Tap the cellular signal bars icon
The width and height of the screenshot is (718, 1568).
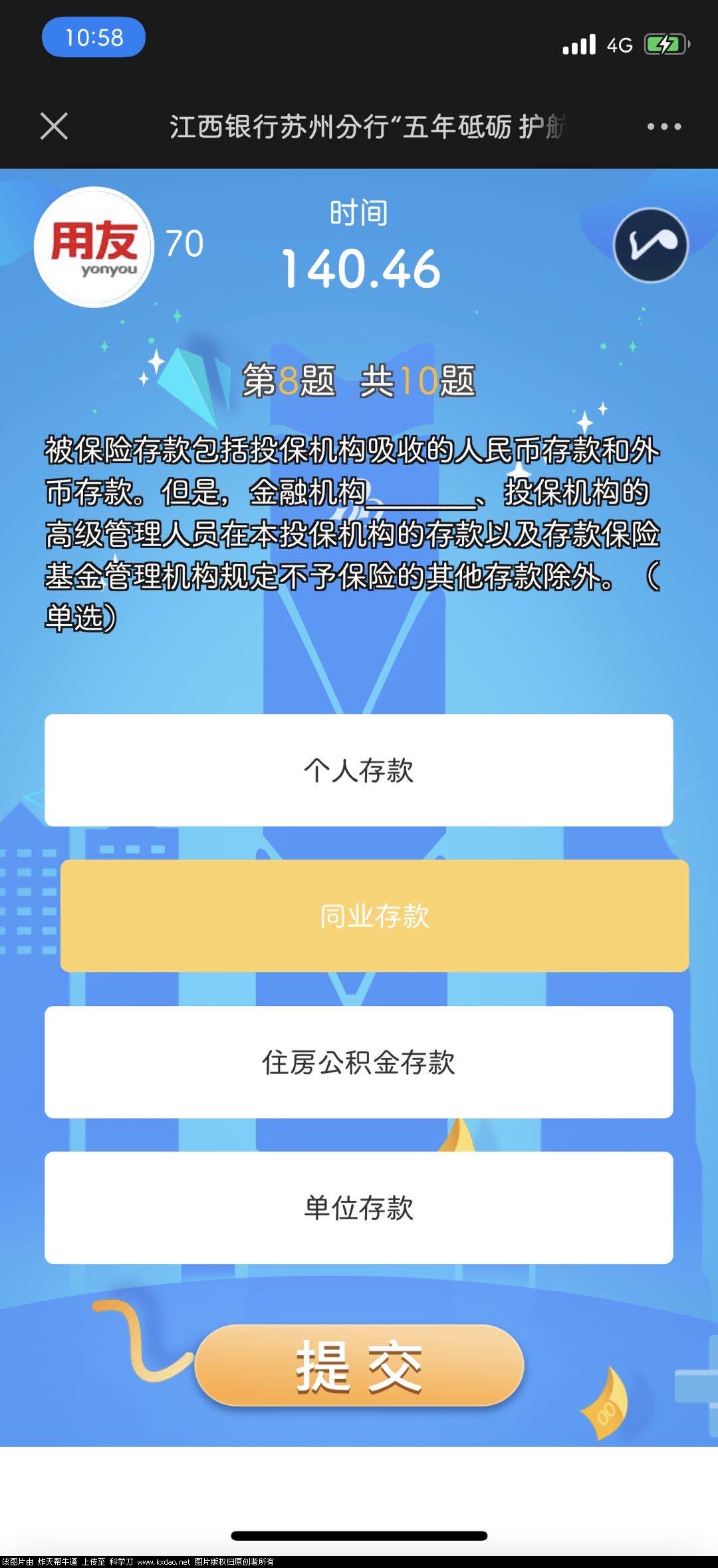pyautogui.click(x=578, y=43)
